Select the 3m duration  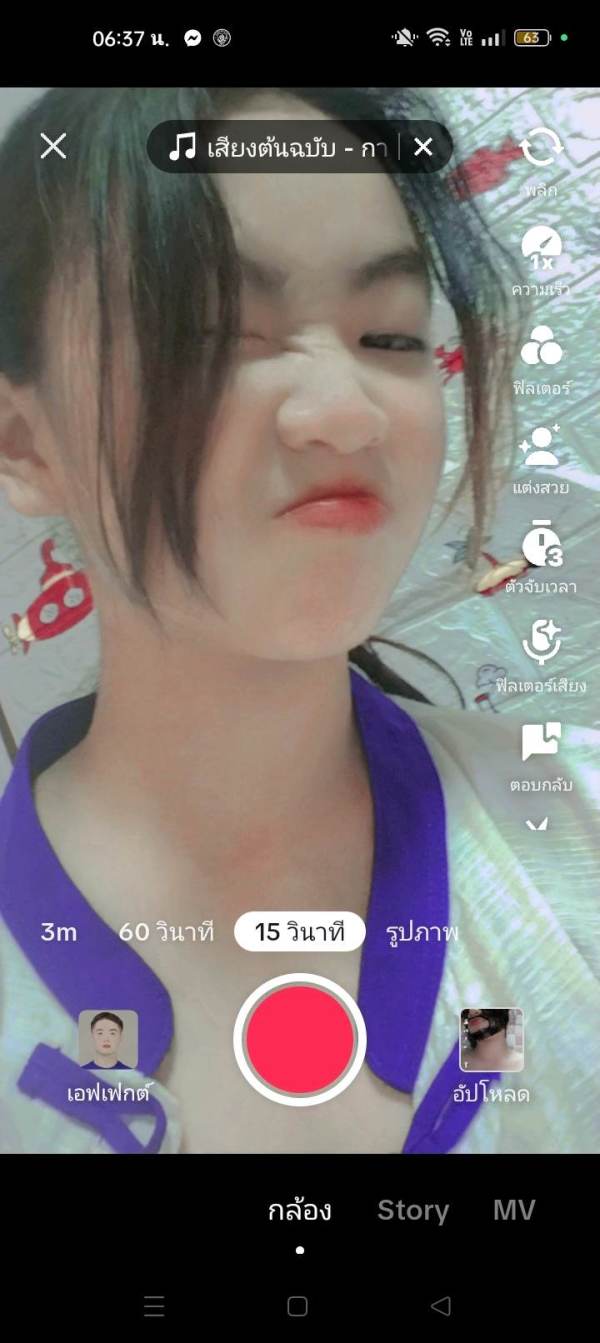click(x=59, y=932)
